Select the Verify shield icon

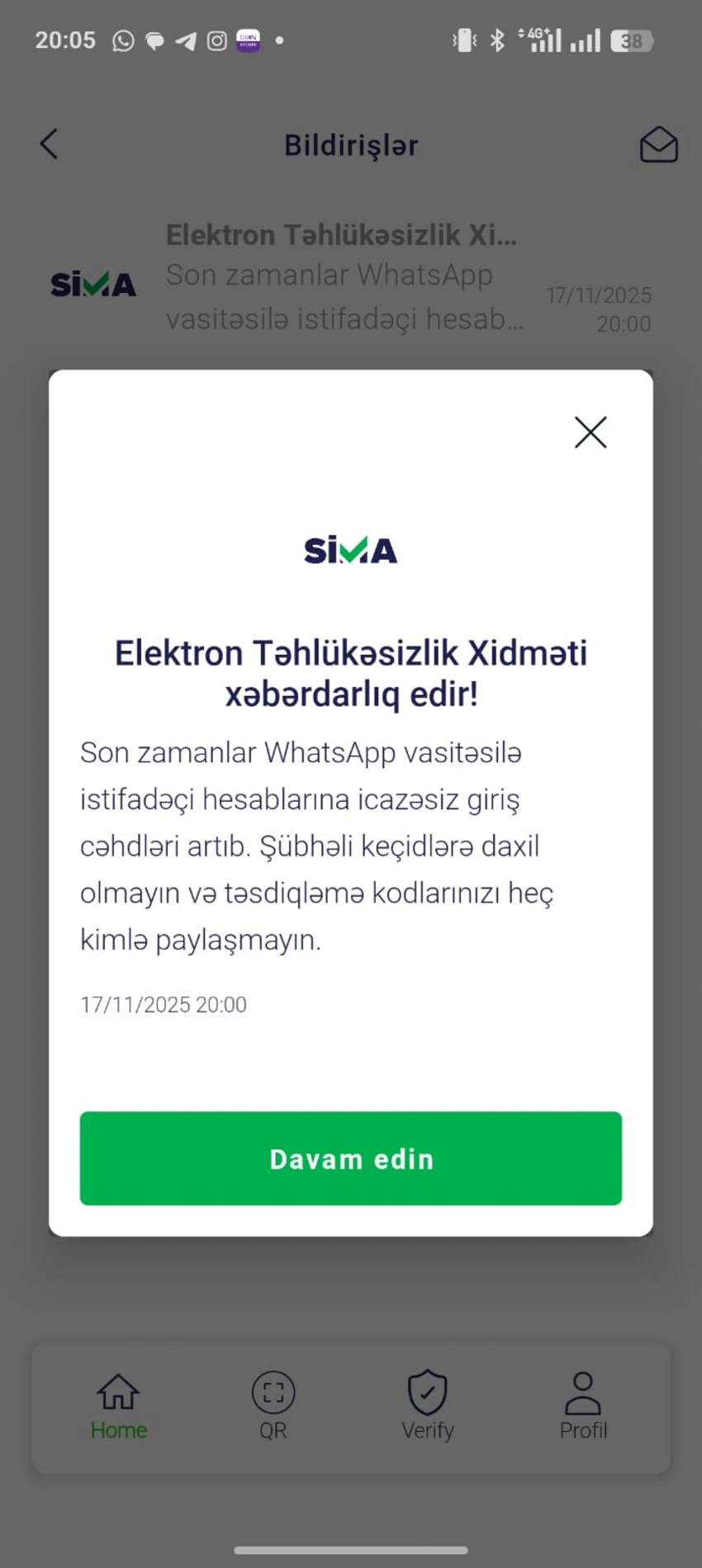click(x=428, y=1404)
